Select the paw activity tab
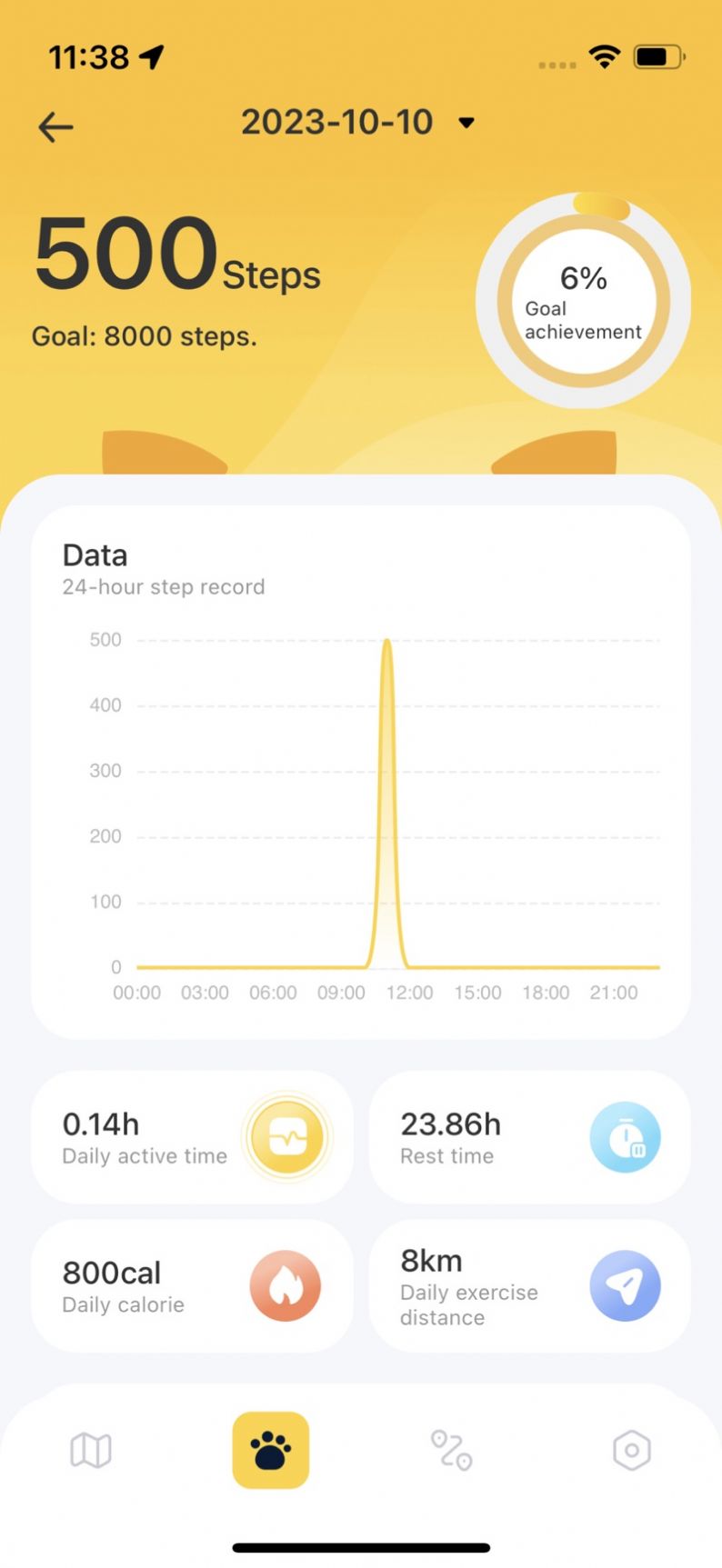 271,1450
